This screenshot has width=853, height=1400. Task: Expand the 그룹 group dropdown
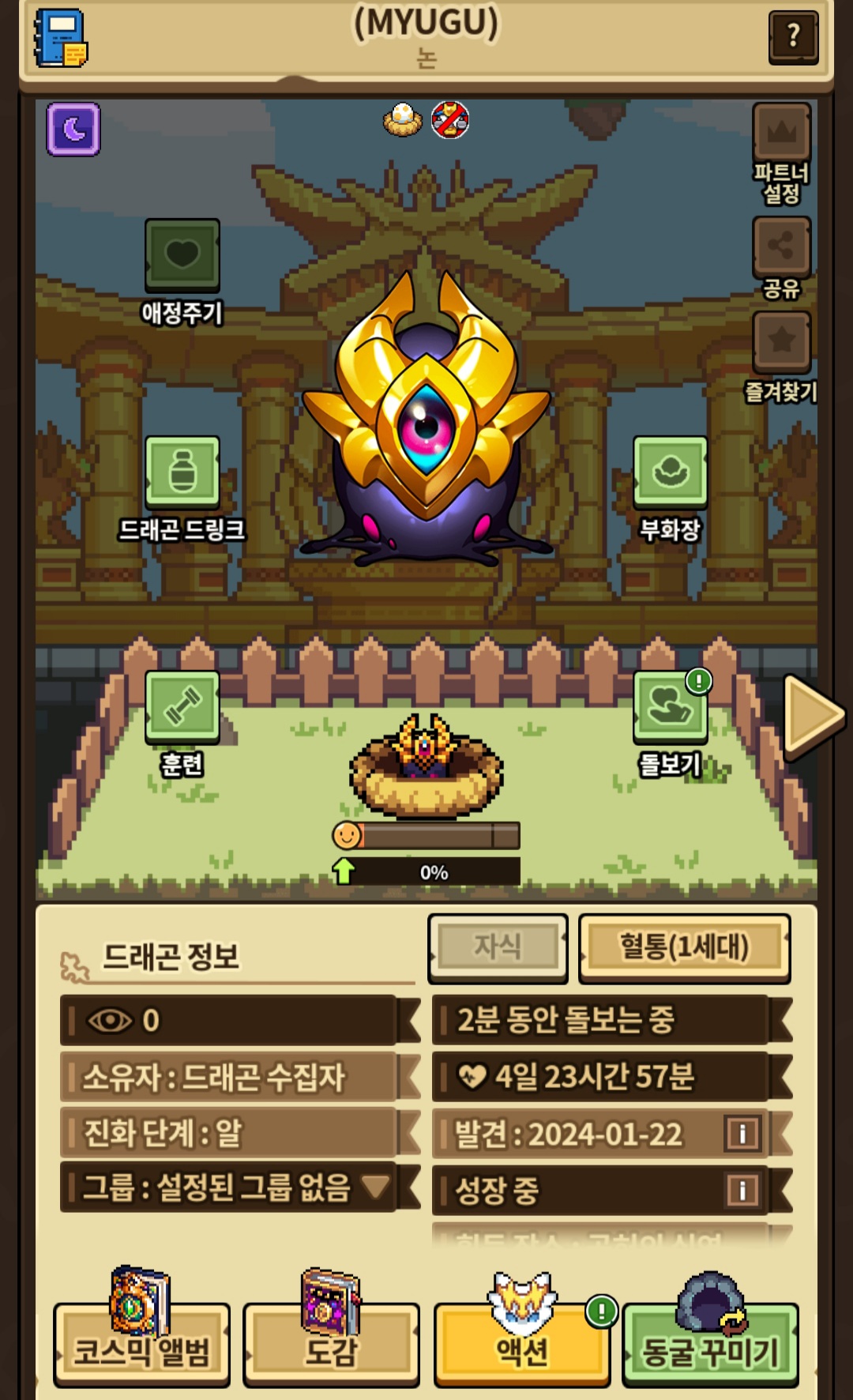[375, 1186]
